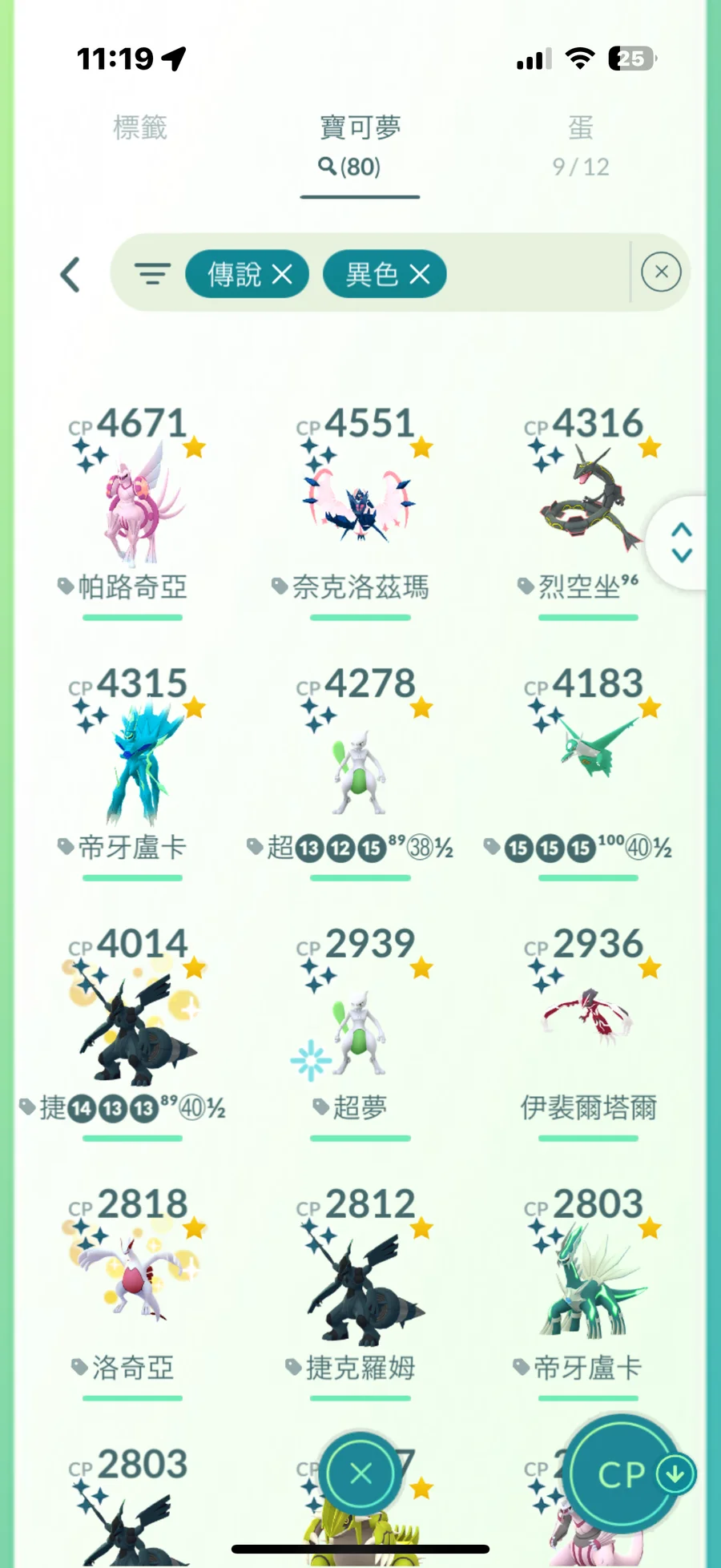Viewport: 721px width, 1568px height.
Task: Open 超夢 CP 2939
Action: (x=360, y=1034)
